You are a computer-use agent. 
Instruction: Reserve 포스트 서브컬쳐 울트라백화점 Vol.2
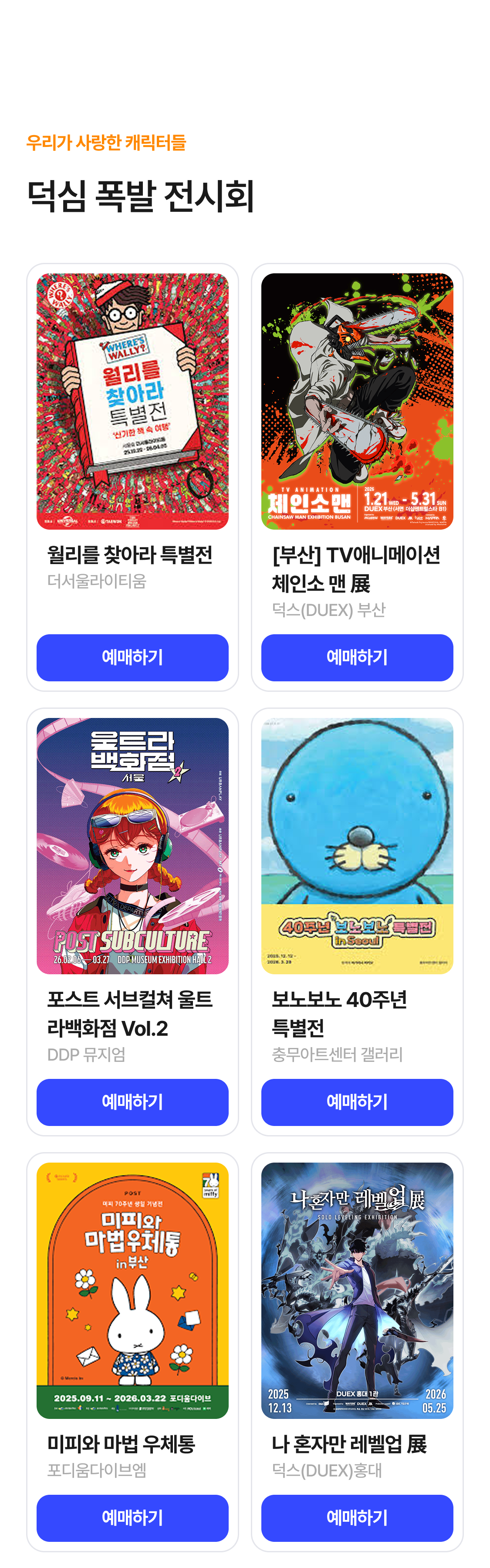point(132,1102)
